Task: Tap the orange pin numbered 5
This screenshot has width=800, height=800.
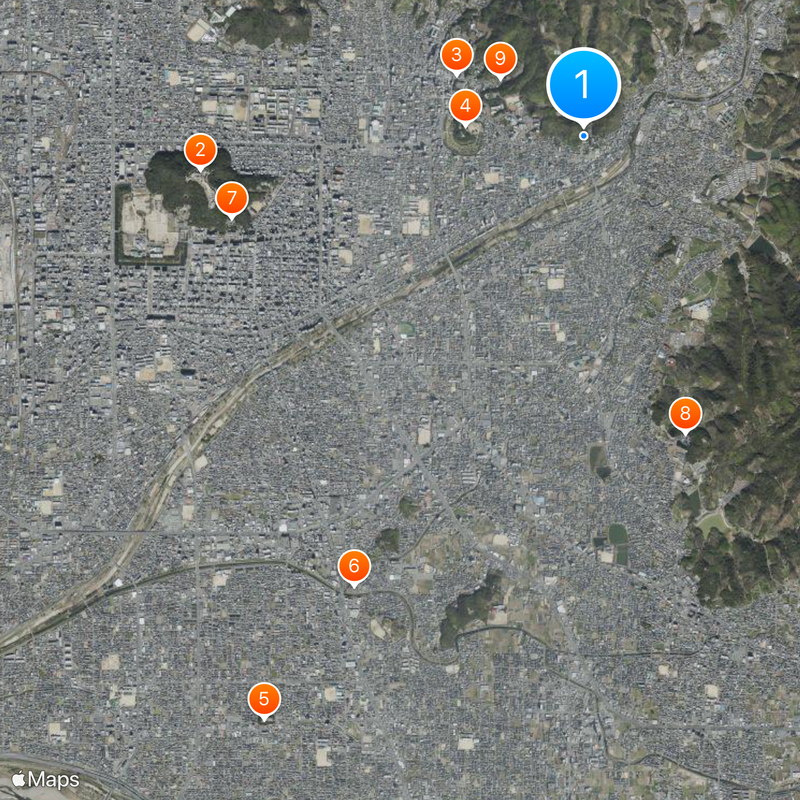Action: pyautogui.click(x=264, y=699)
